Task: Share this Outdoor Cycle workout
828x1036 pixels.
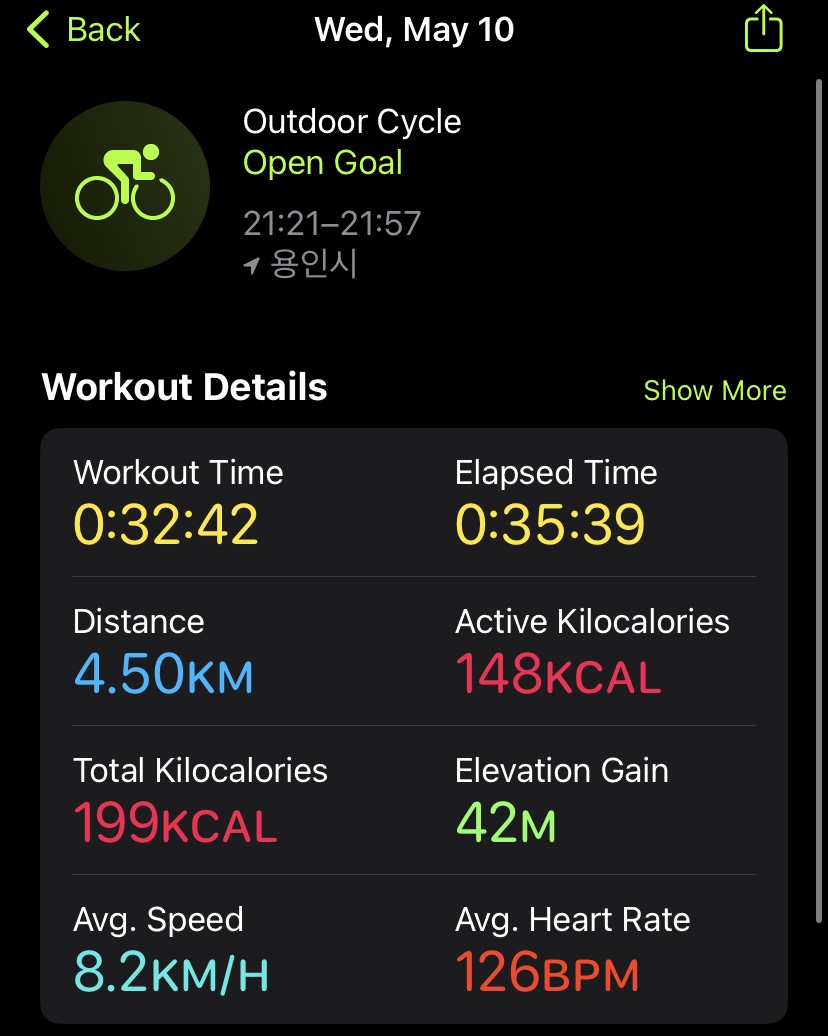Action: tap(763, 28)
